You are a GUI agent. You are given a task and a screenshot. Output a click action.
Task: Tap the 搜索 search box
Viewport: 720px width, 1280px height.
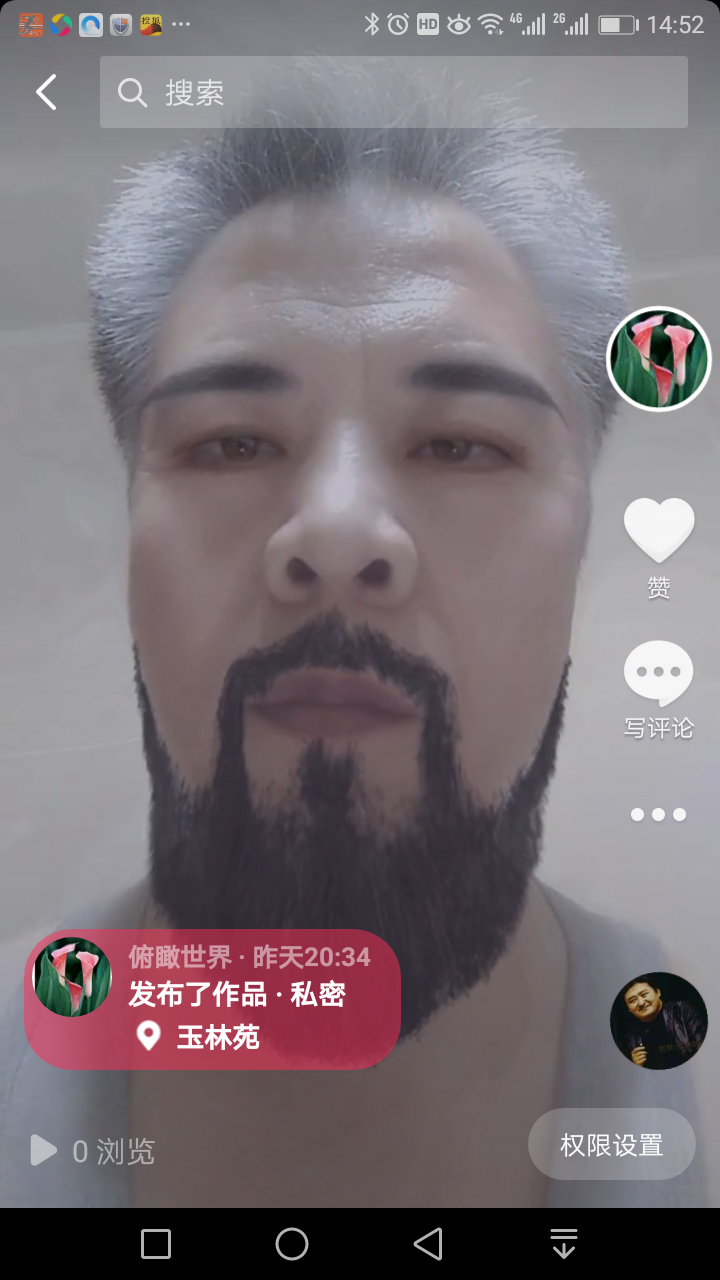[x=393, y=92]
